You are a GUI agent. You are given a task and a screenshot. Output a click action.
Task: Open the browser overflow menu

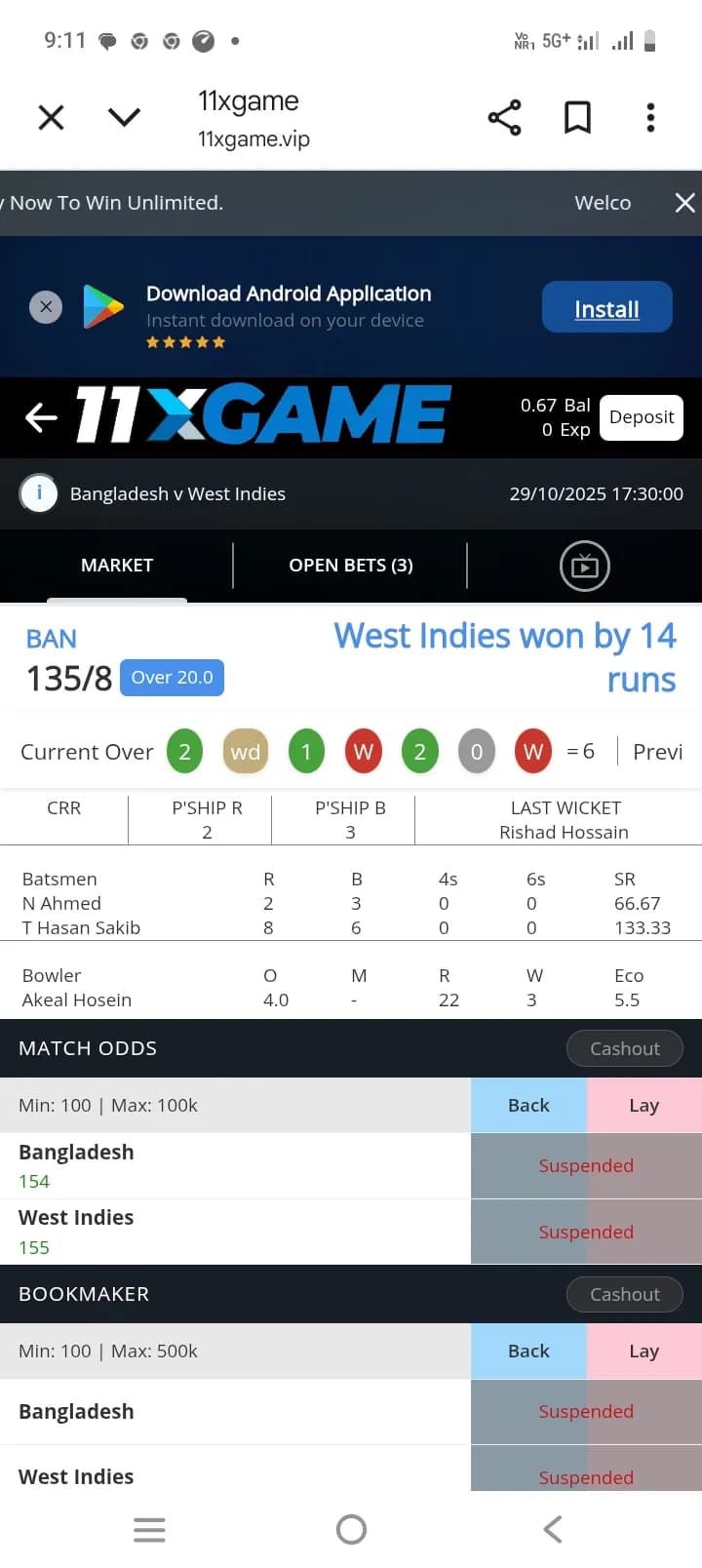pos(650,118)
